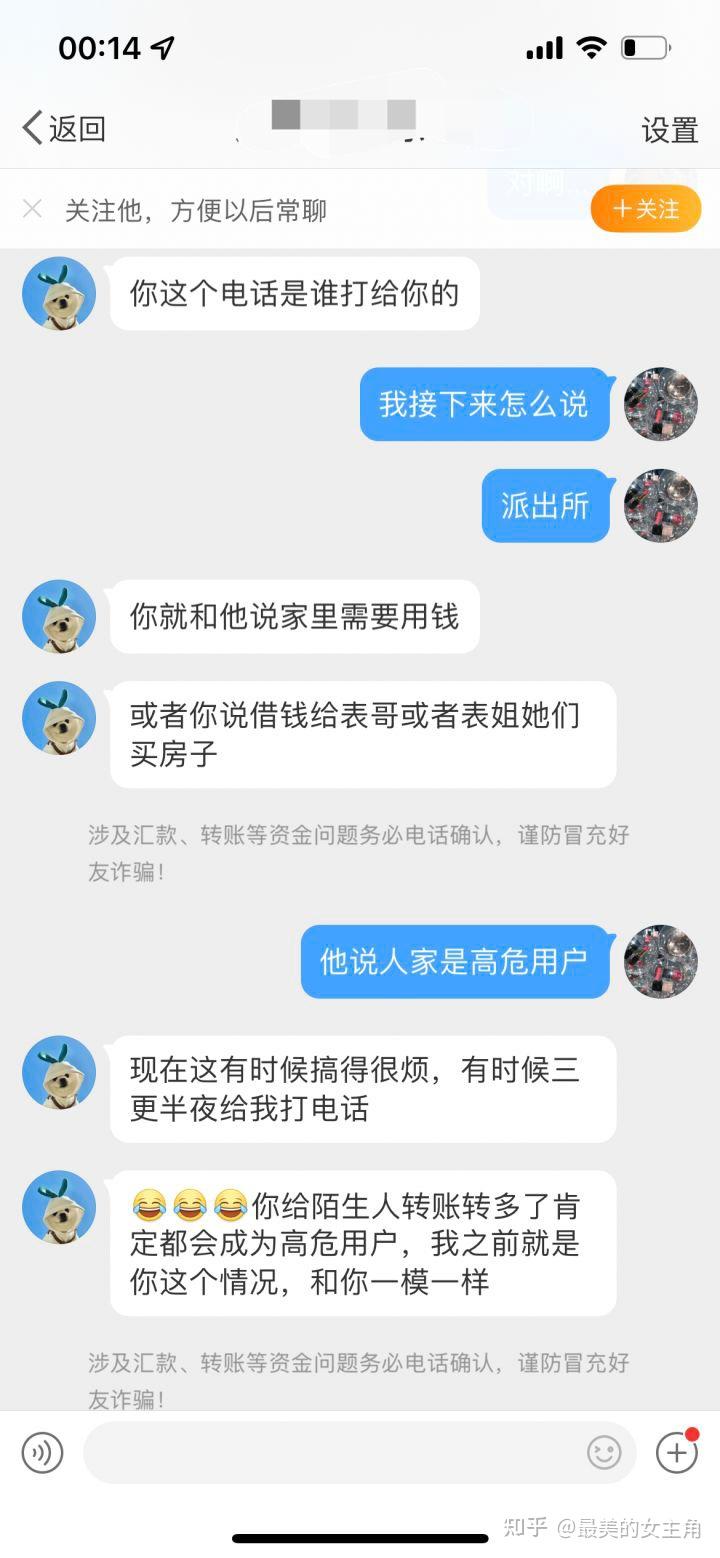Open the plus attachment menu

676,1452
